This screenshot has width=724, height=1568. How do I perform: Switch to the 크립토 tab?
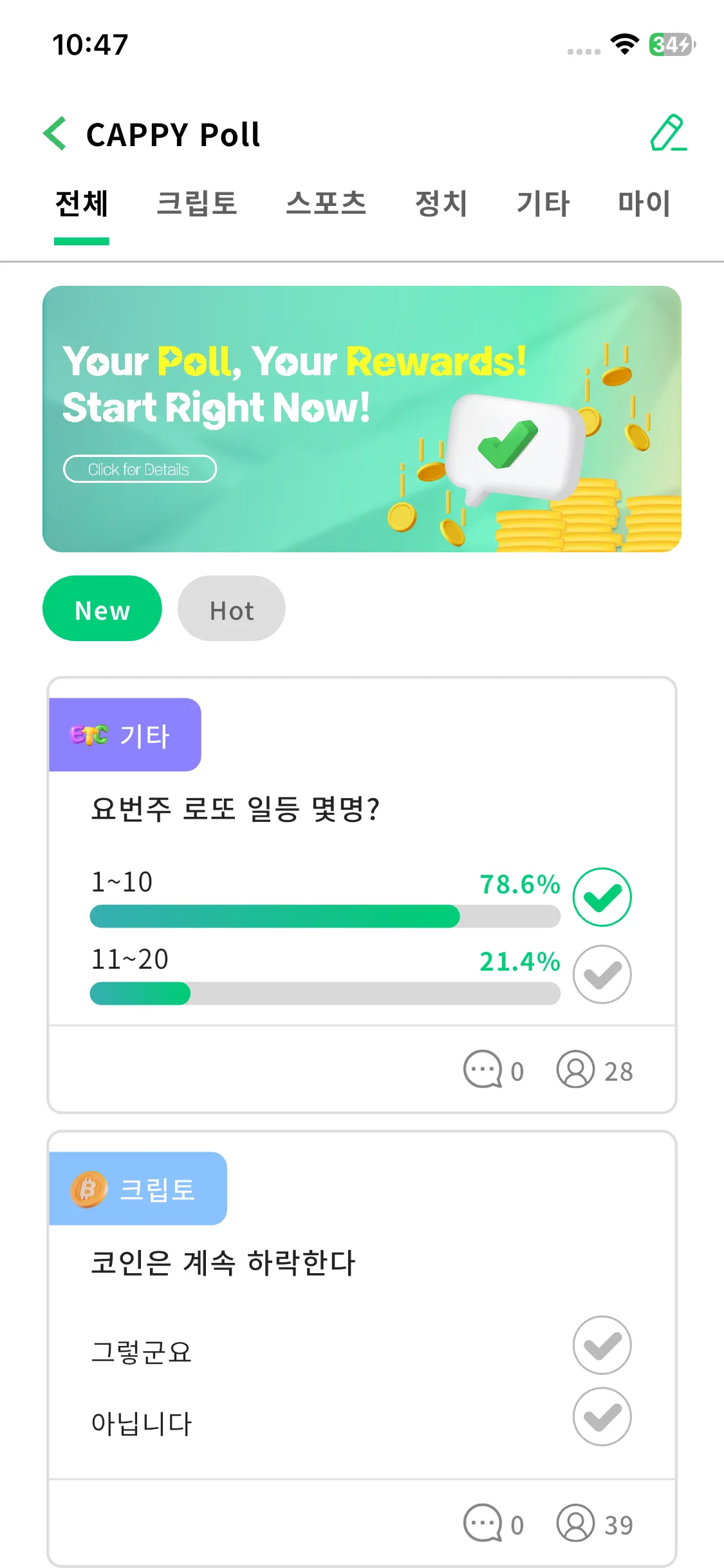pos(197,203)
